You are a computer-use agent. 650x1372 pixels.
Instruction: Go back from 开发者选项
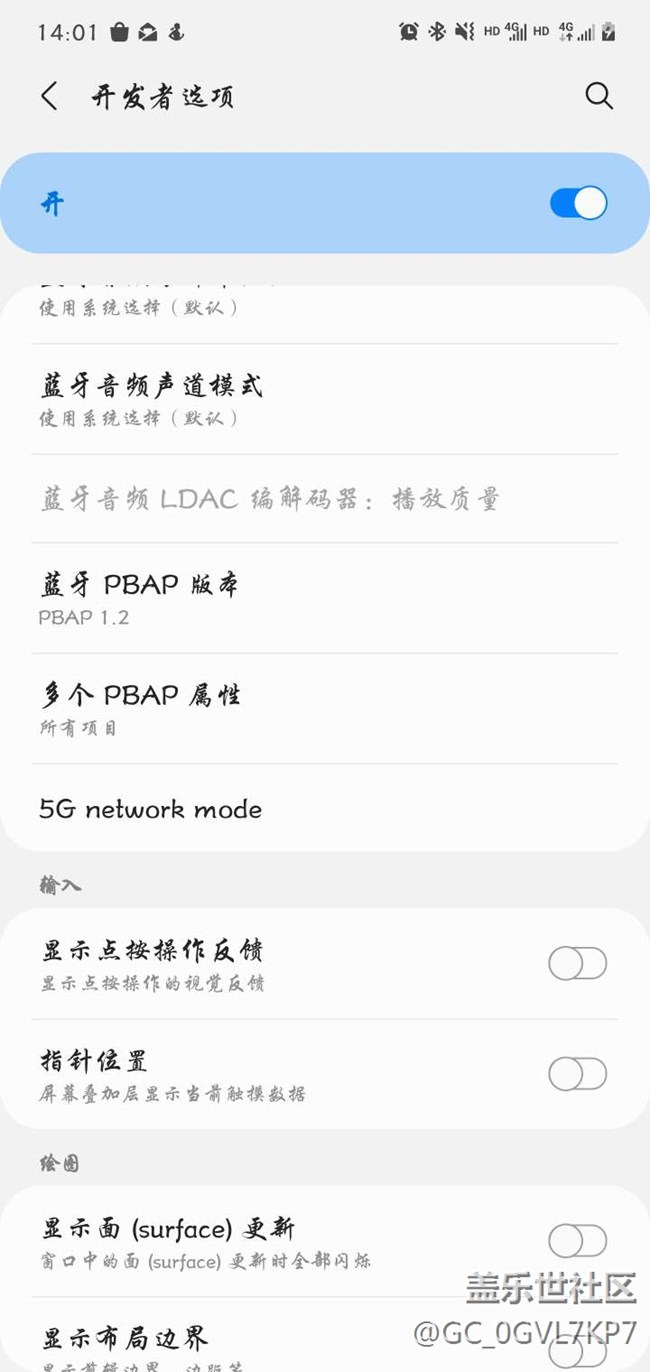50,96
